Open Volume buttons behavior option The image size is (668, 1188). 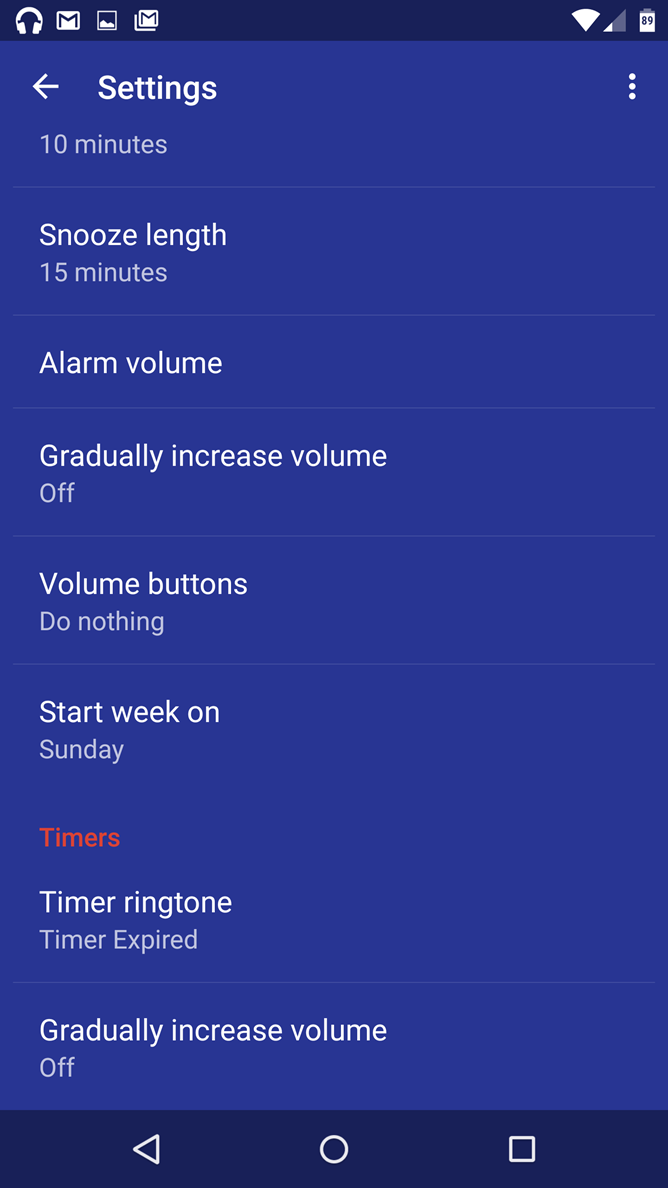[x=333, y=601]
